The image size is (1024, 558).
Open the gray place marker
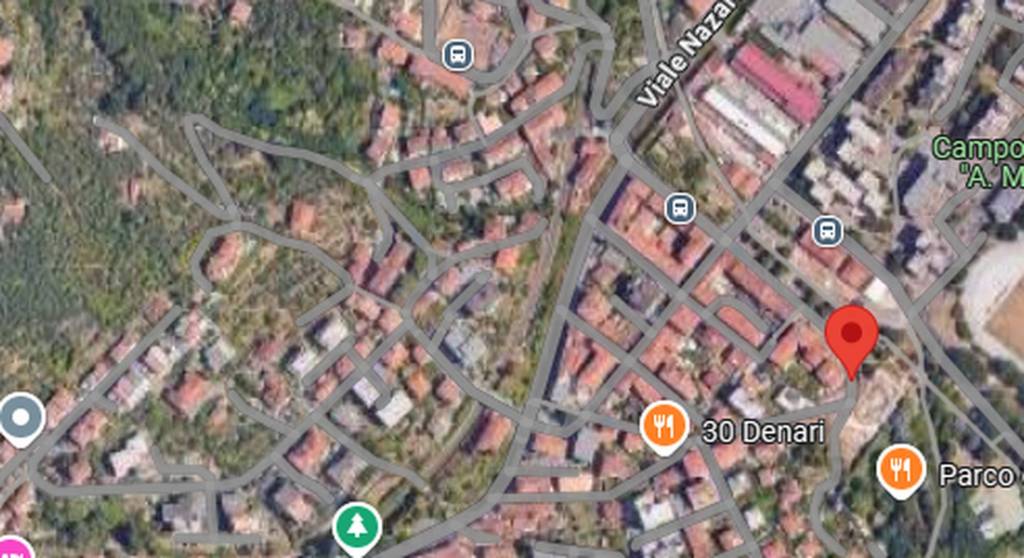click(x=21, y=415)
